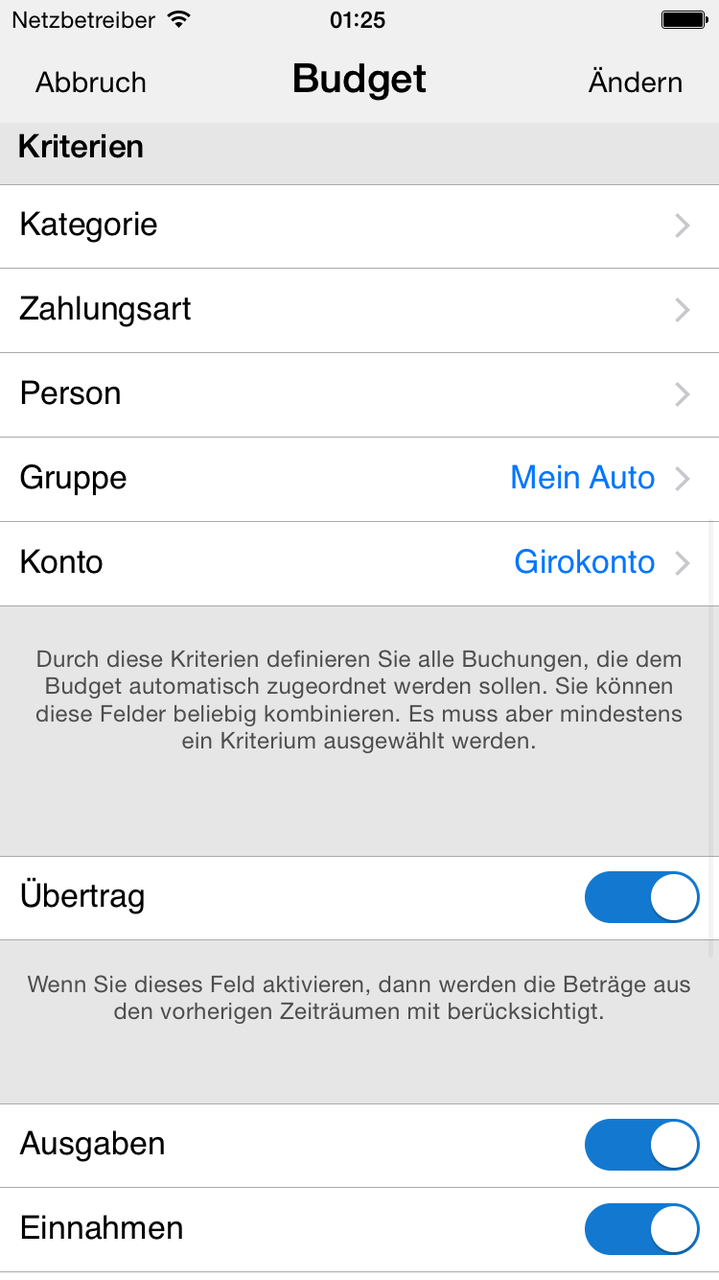Change the Gruppe set to Mein Auto
Image resolution: width=719 pixels, height=1280 pixels.
359,478
